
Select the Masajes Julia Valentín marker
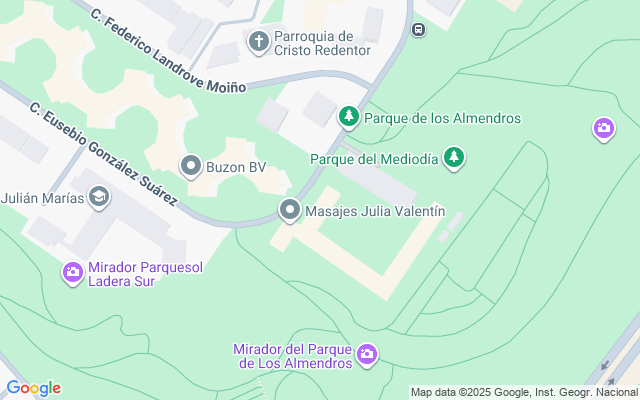290,210
